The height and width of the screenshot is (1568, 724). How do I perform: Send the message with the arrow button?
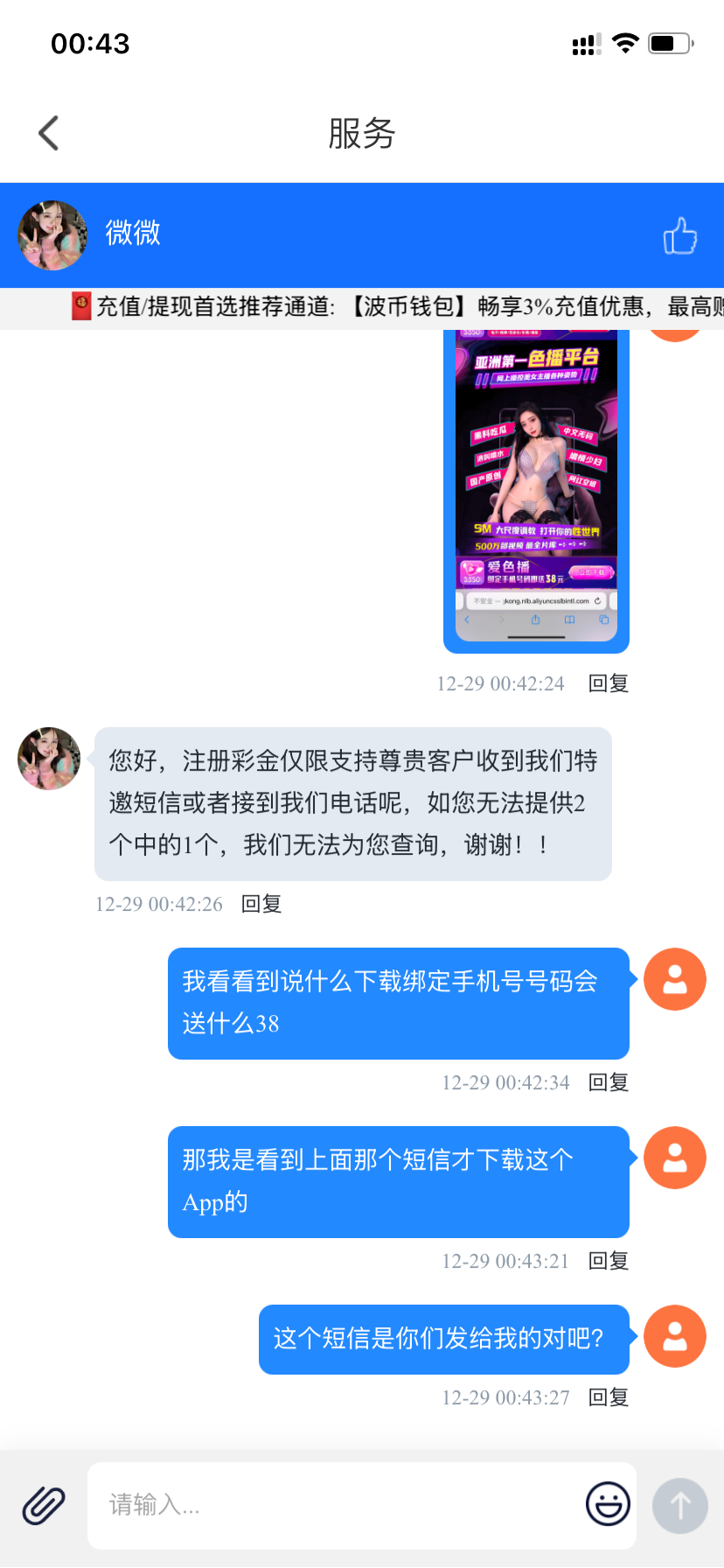pyautogui.click(x=679, y=1505)
